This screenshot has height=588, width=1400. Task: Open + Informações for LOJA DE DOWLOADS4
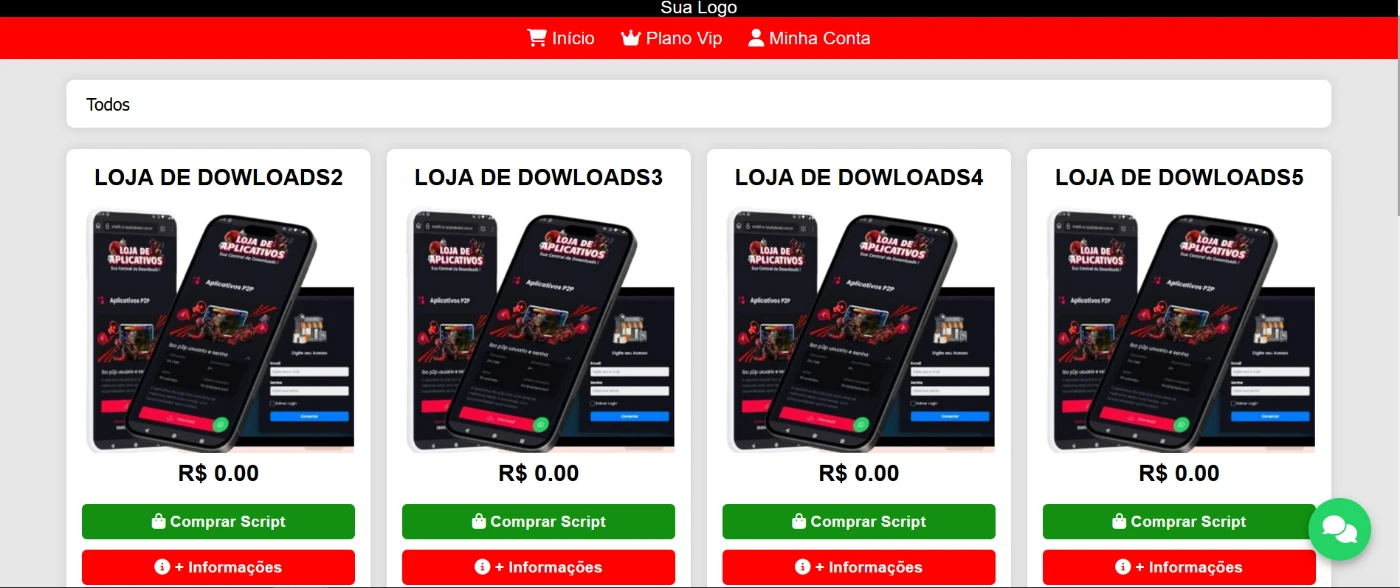tap(858, 567)
